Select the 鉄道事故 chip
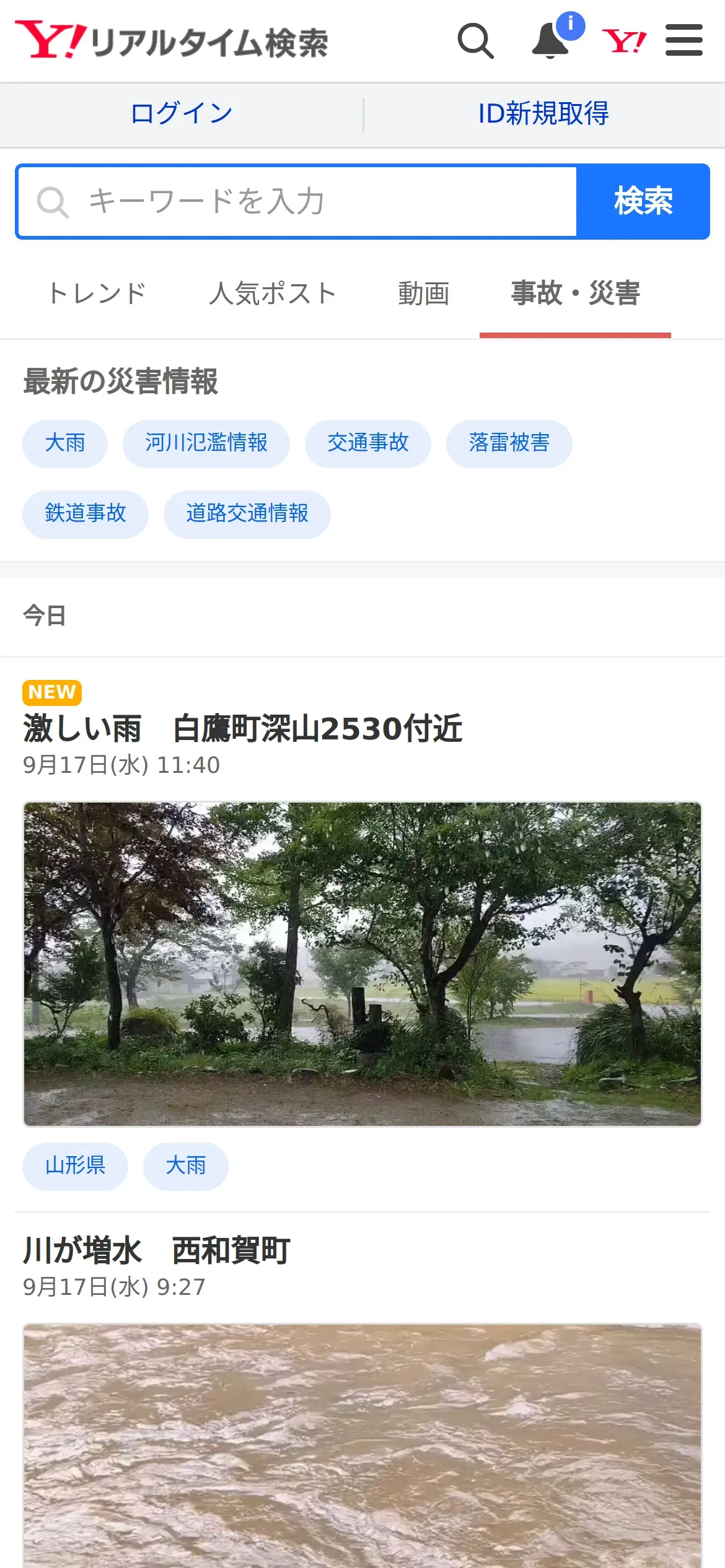Viewport: 725px width, 1568px height. pyautogui.click(x=86, y=514)
